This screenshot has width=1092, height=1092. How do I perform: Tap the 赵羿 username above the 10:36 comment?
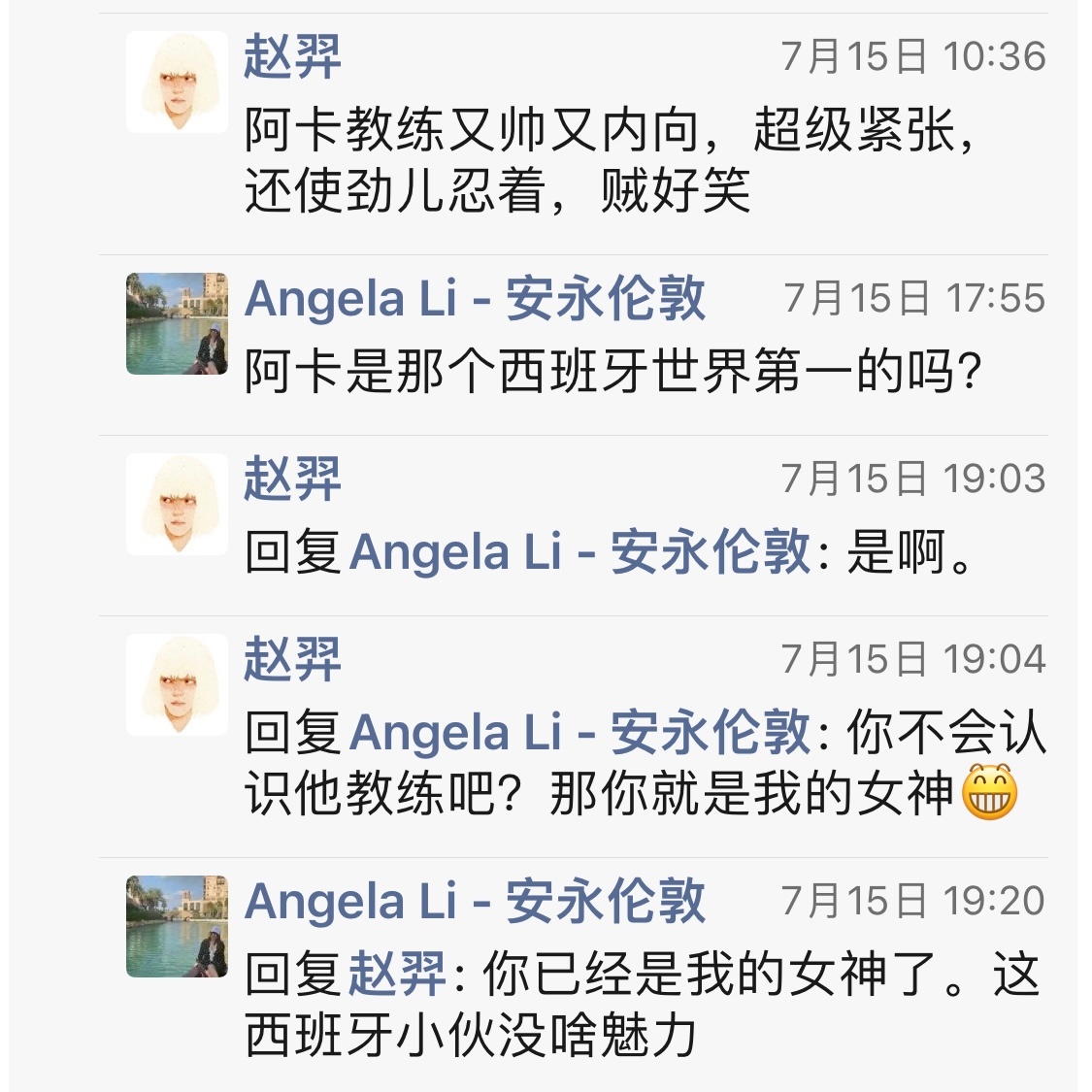point(292,56)
